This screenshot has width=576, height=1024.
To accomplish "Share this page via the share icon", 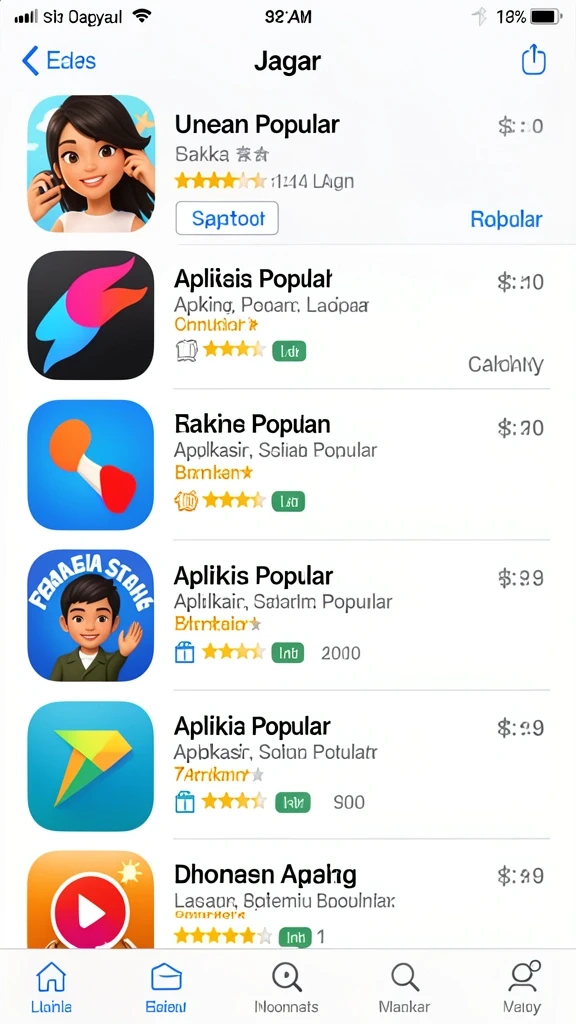I will (534, 60).
